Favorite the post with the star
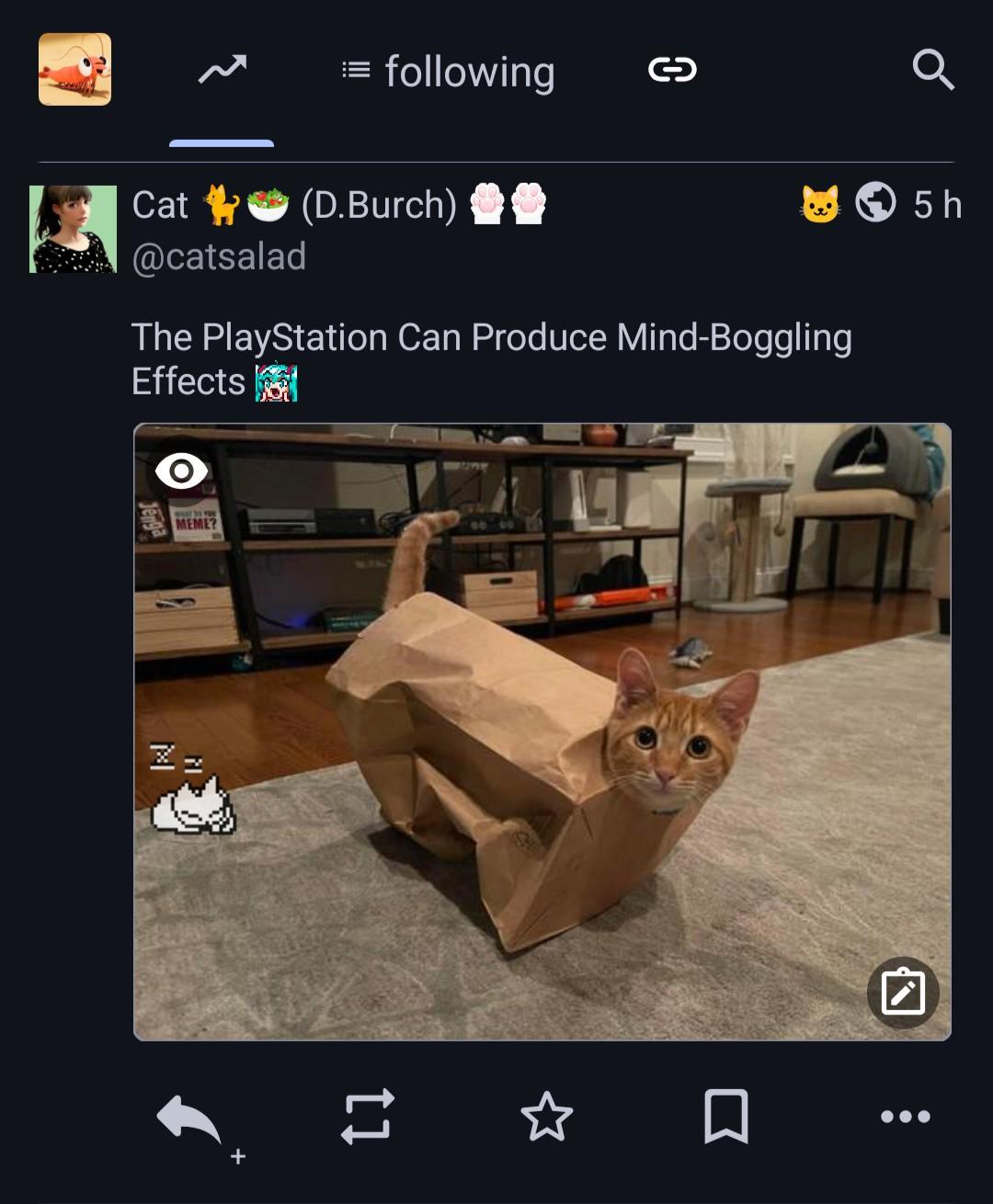993x1204 pixels. (x=546, y=1117)
